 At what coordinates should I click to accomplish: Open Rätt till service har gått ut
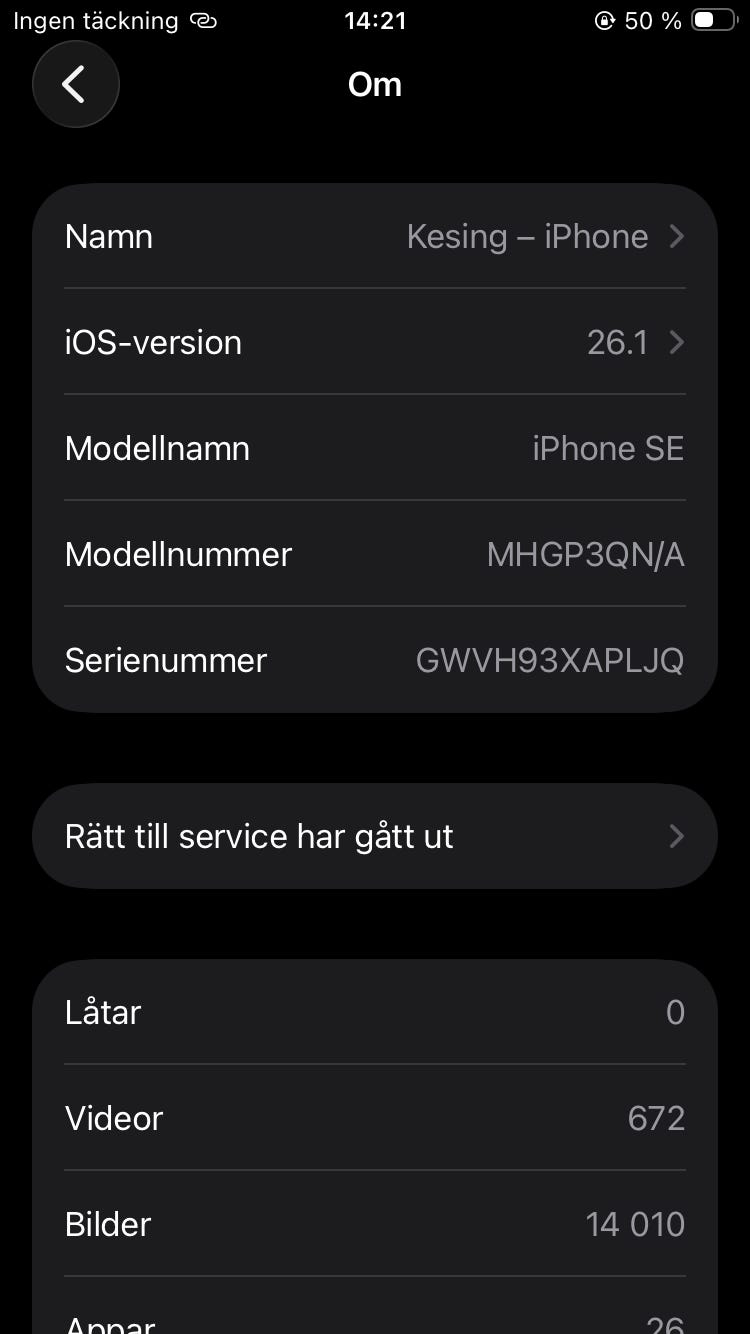375,836
